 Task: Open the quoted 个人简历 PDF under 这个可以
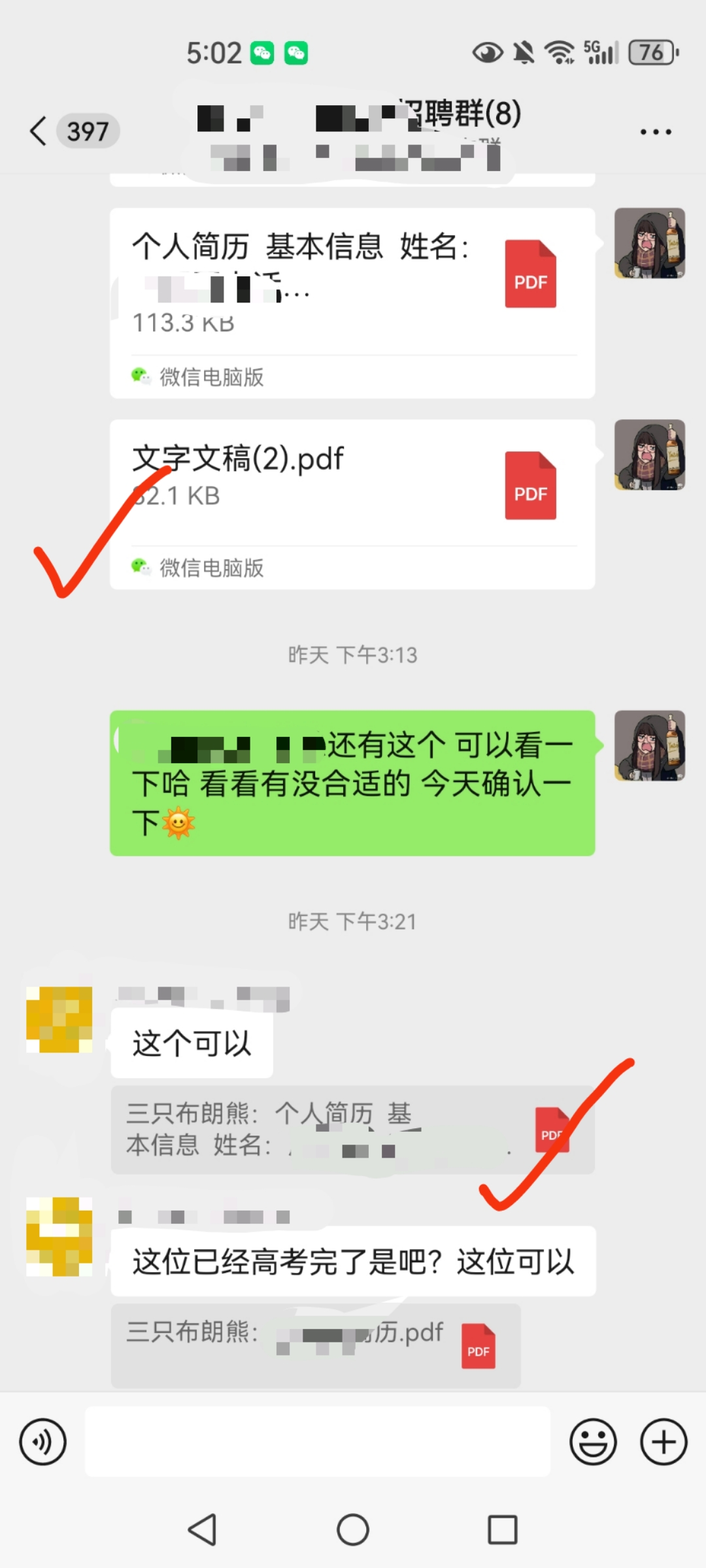(352, 1130)
